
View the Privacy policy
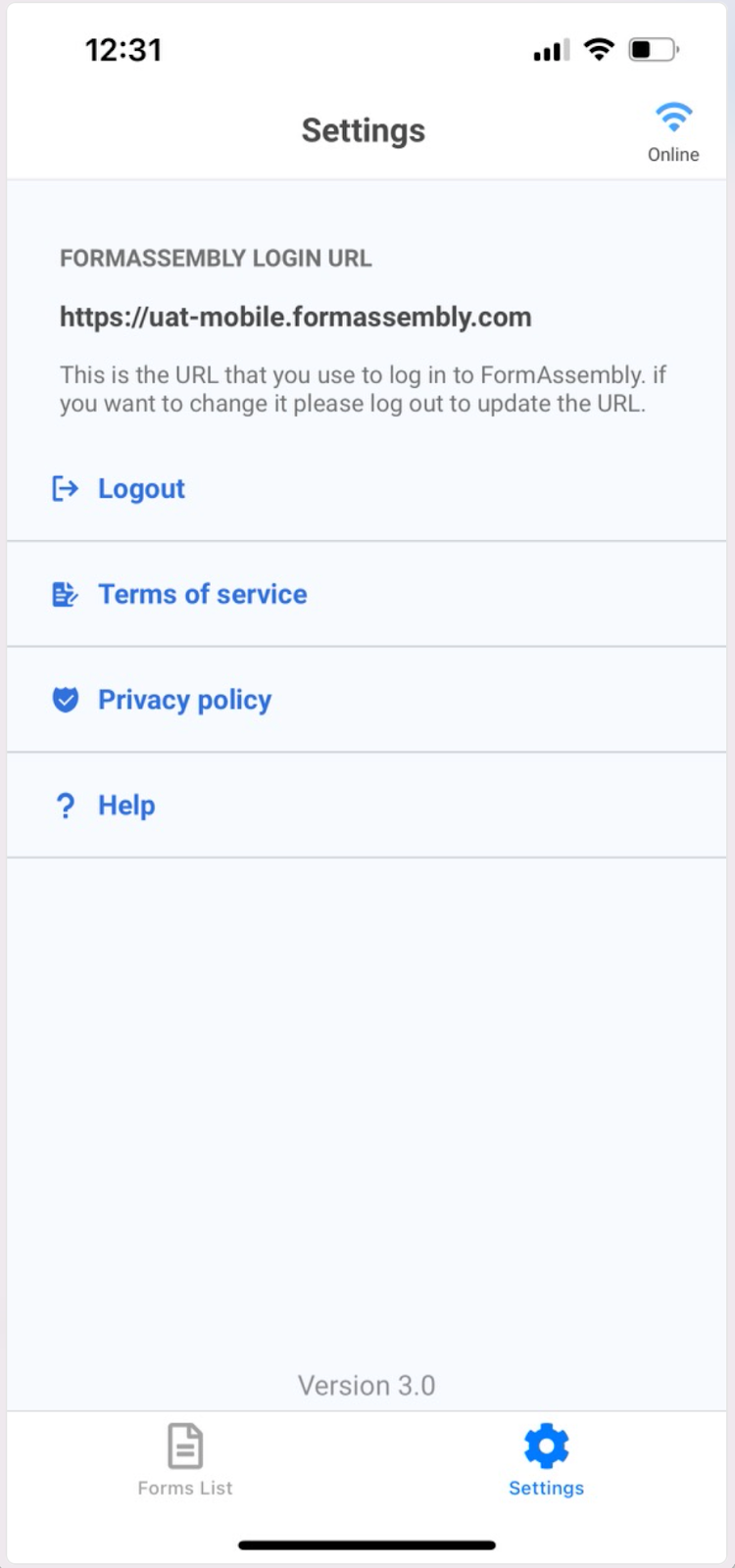184,701
